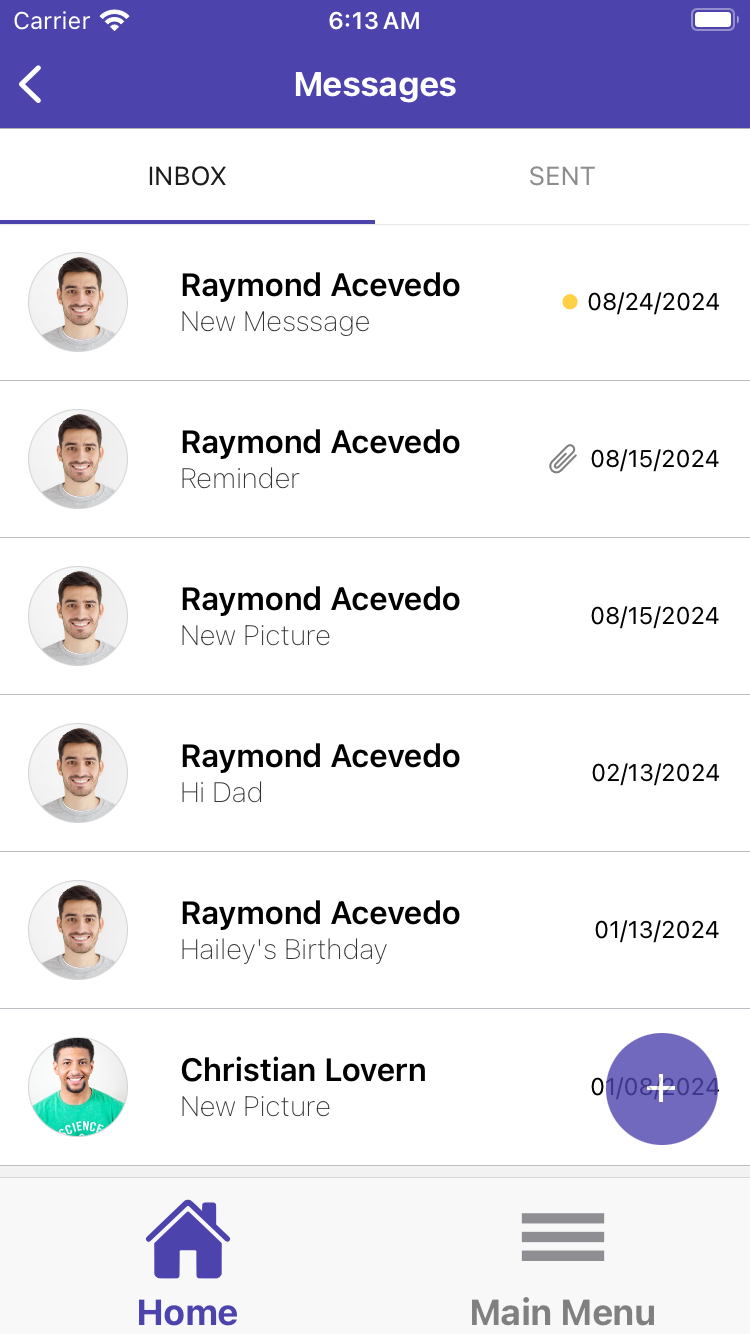Compose a new message with plus button
The width and height of the screenshot is (750, 1334).
(x=662, y=1088)
